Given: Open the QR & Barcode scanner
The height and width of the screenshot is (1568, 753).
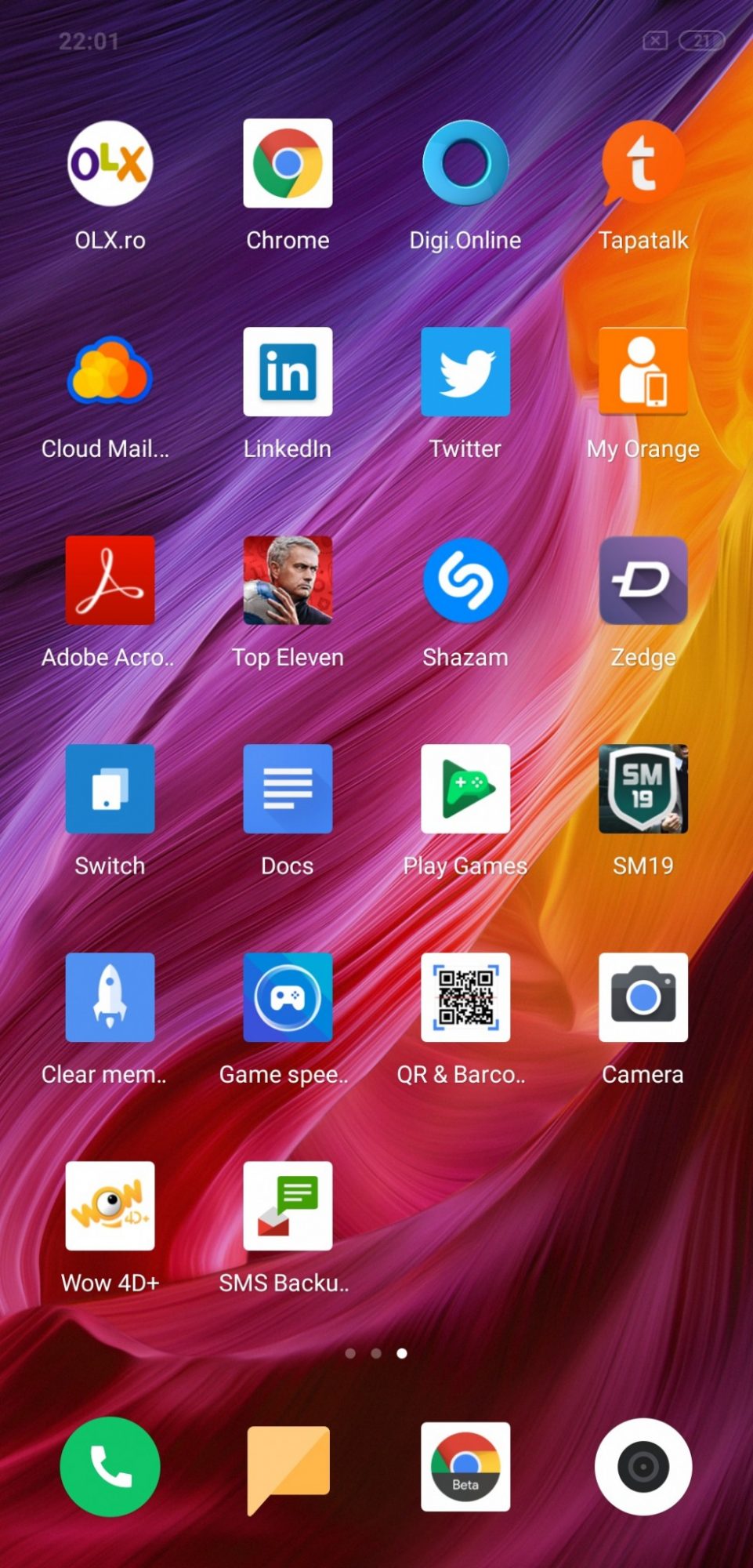Looking at the screenshot, I should [465, 997].
